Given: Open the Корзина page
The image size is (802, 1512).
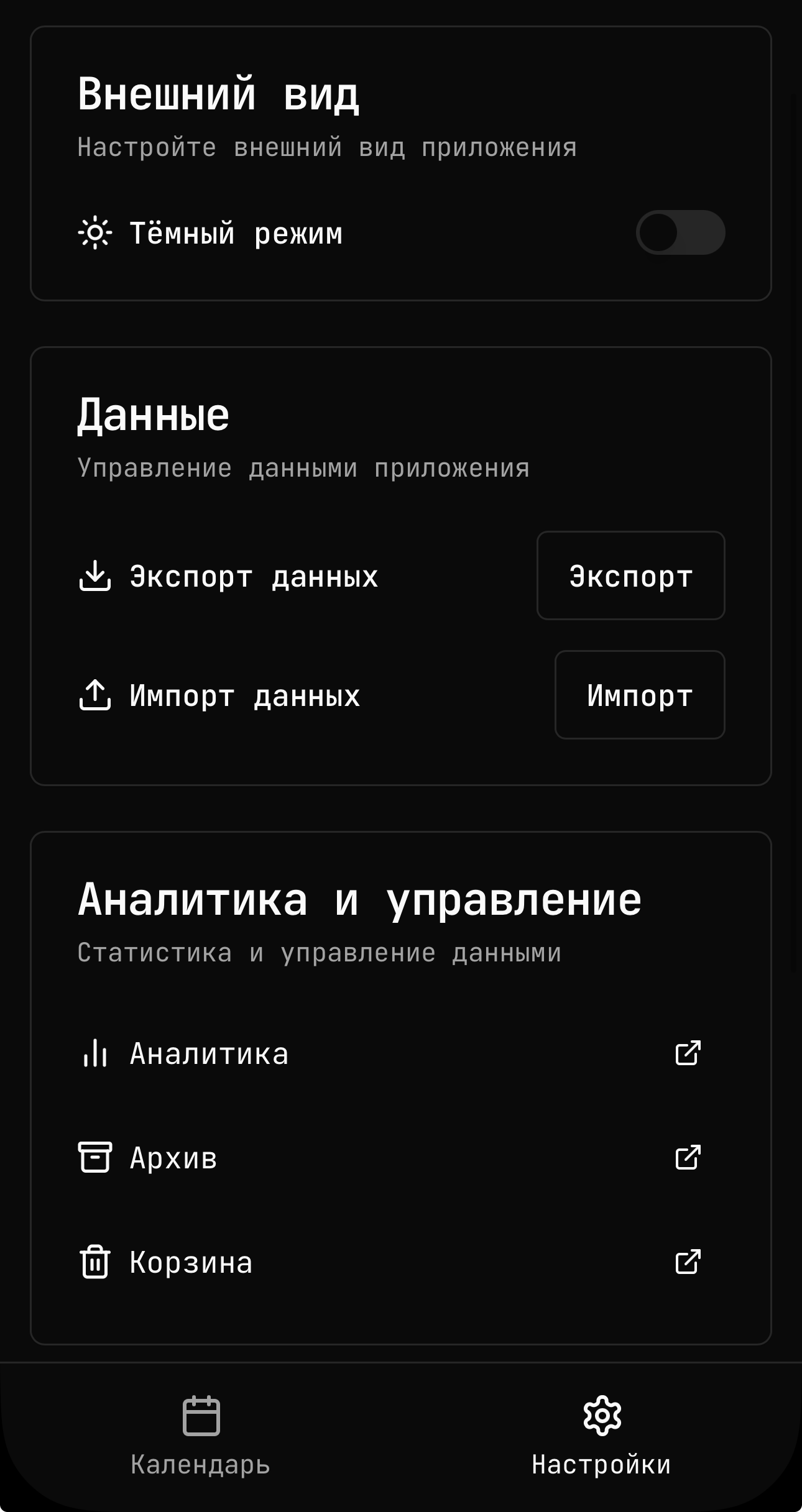Looking at the screenshot, I should pyautogui.click(x=189, y=1262).
